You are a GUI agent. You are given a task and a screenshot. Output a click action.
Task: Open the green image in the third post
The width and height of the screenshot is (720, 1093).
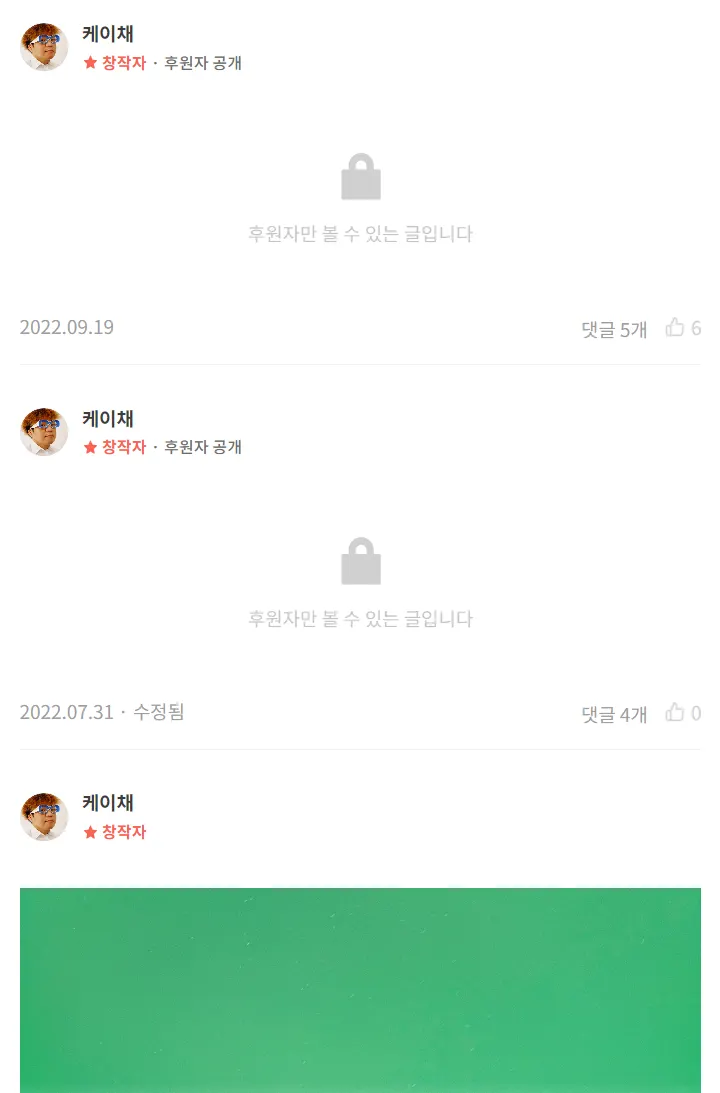click(x=360, y=990)
